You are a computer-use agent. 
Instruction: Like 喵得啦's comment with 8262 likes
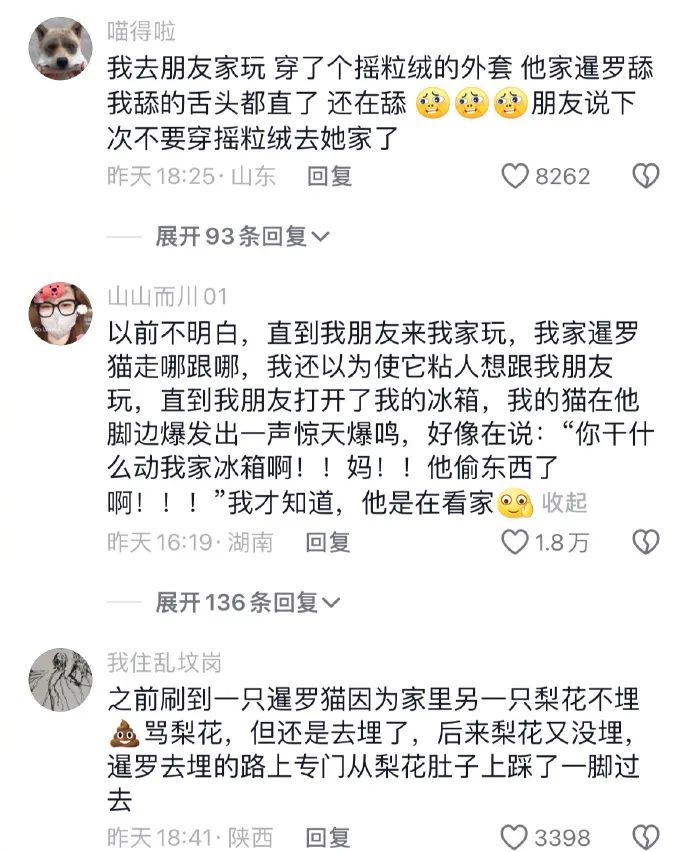pyautogui.click(x=515, y=177)
